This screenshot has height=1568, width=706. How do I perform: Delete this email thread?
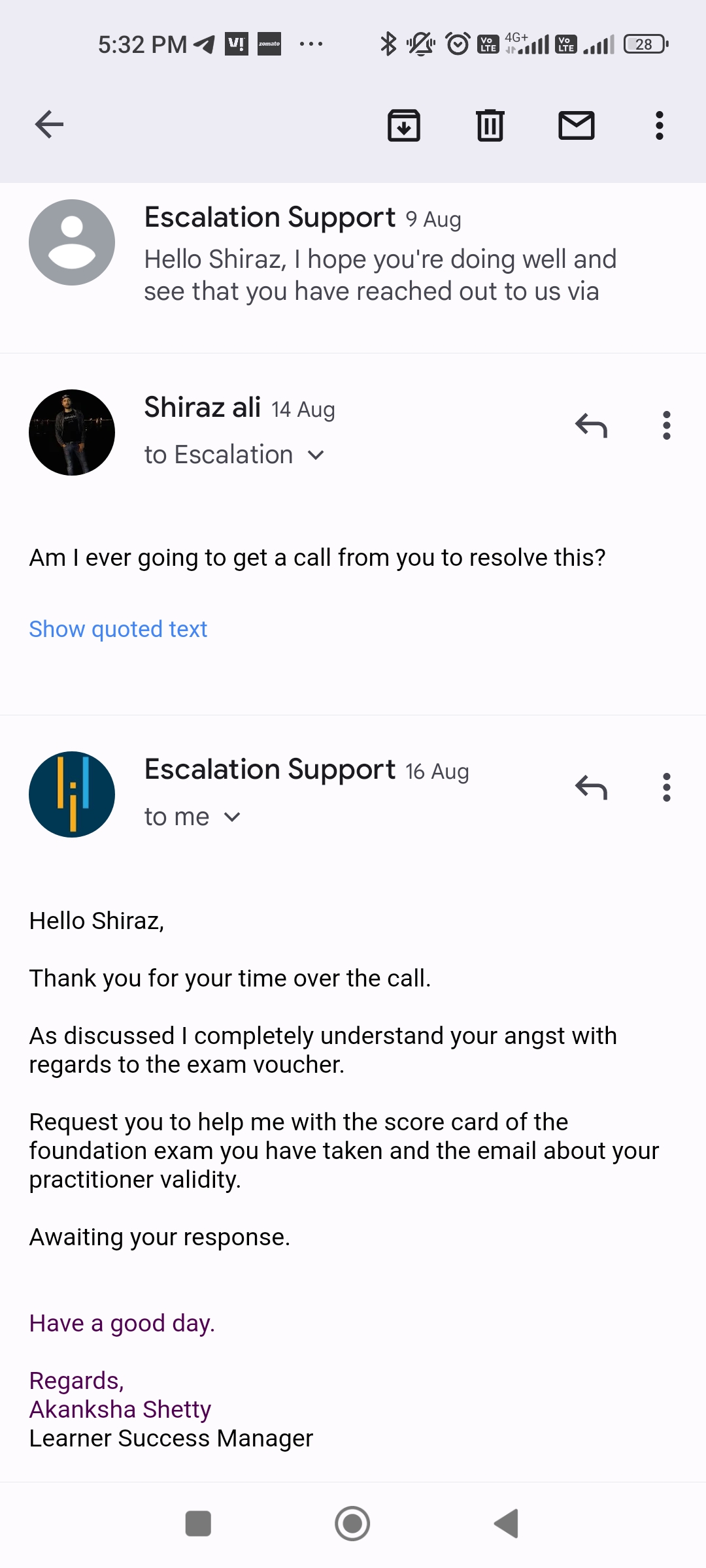point(490,125)
